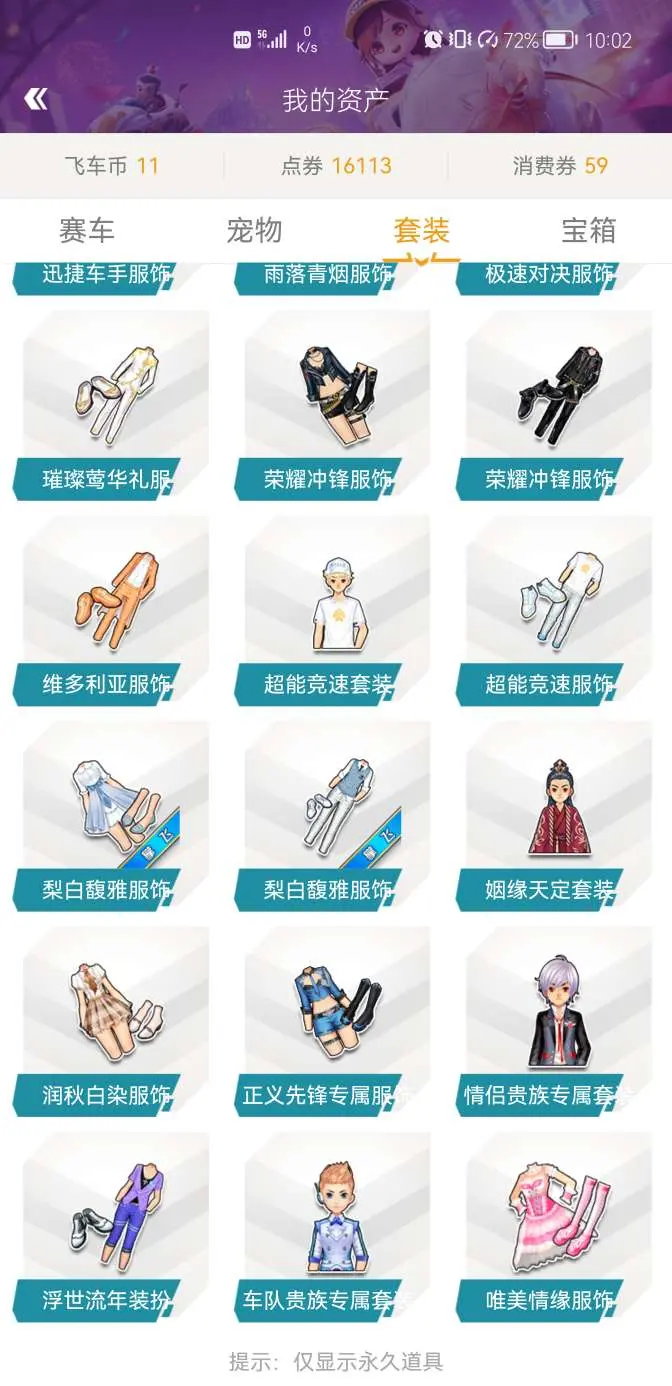Switch to the 赛车 tab
Screen dimensions: 672x1386
(87, 231)
